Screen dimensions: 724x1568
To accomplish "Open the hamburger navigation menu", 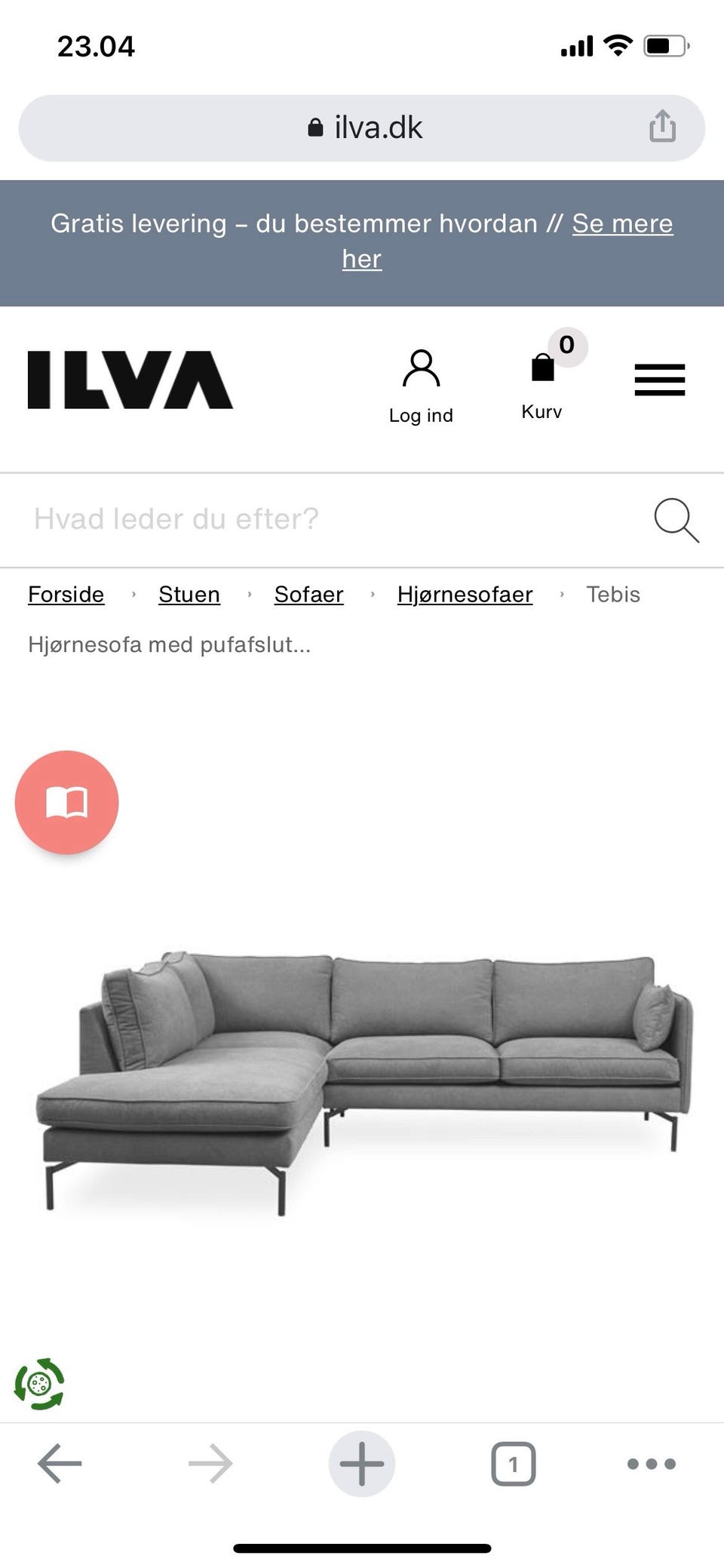I will [659, 380].
